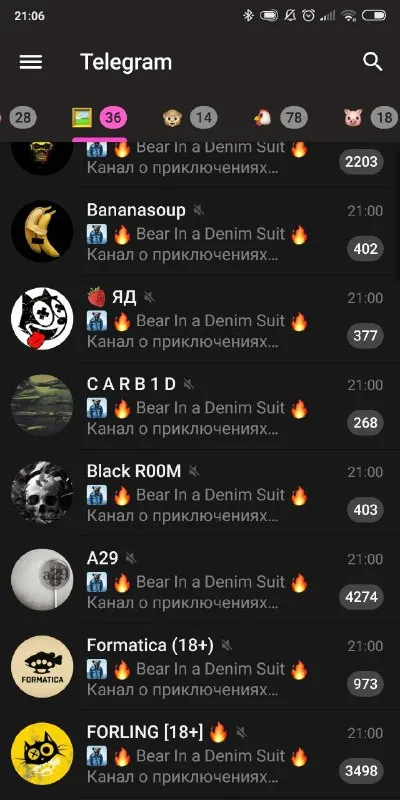
Task: Open the A29 channel
Action: pyautogui.click(x=200, y=580)
